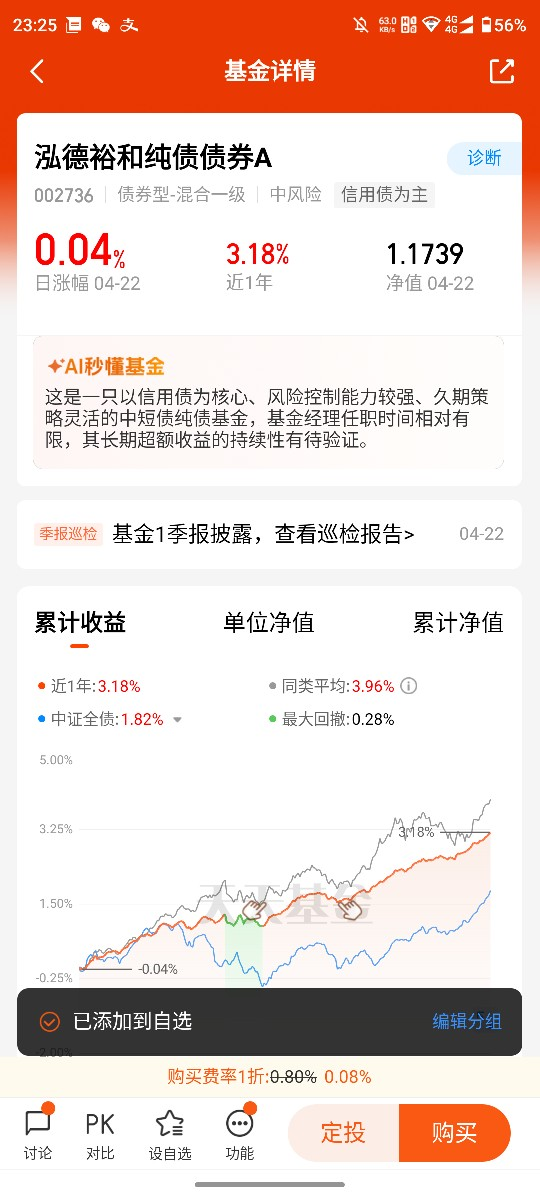Image resolution: width=540 pixels, height=1200 pixels.
Task: Switch to the 单位净值 tab
Action: [x=269, y=623]
